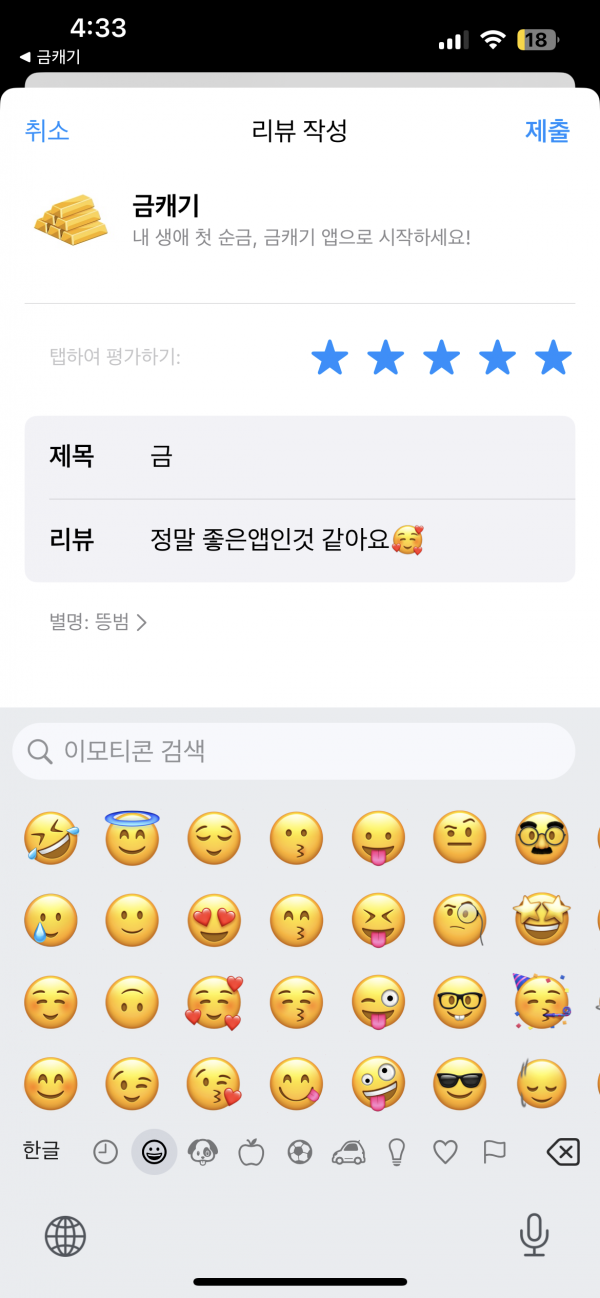
Task: Set rating to one star
Action: click(330, 357)
